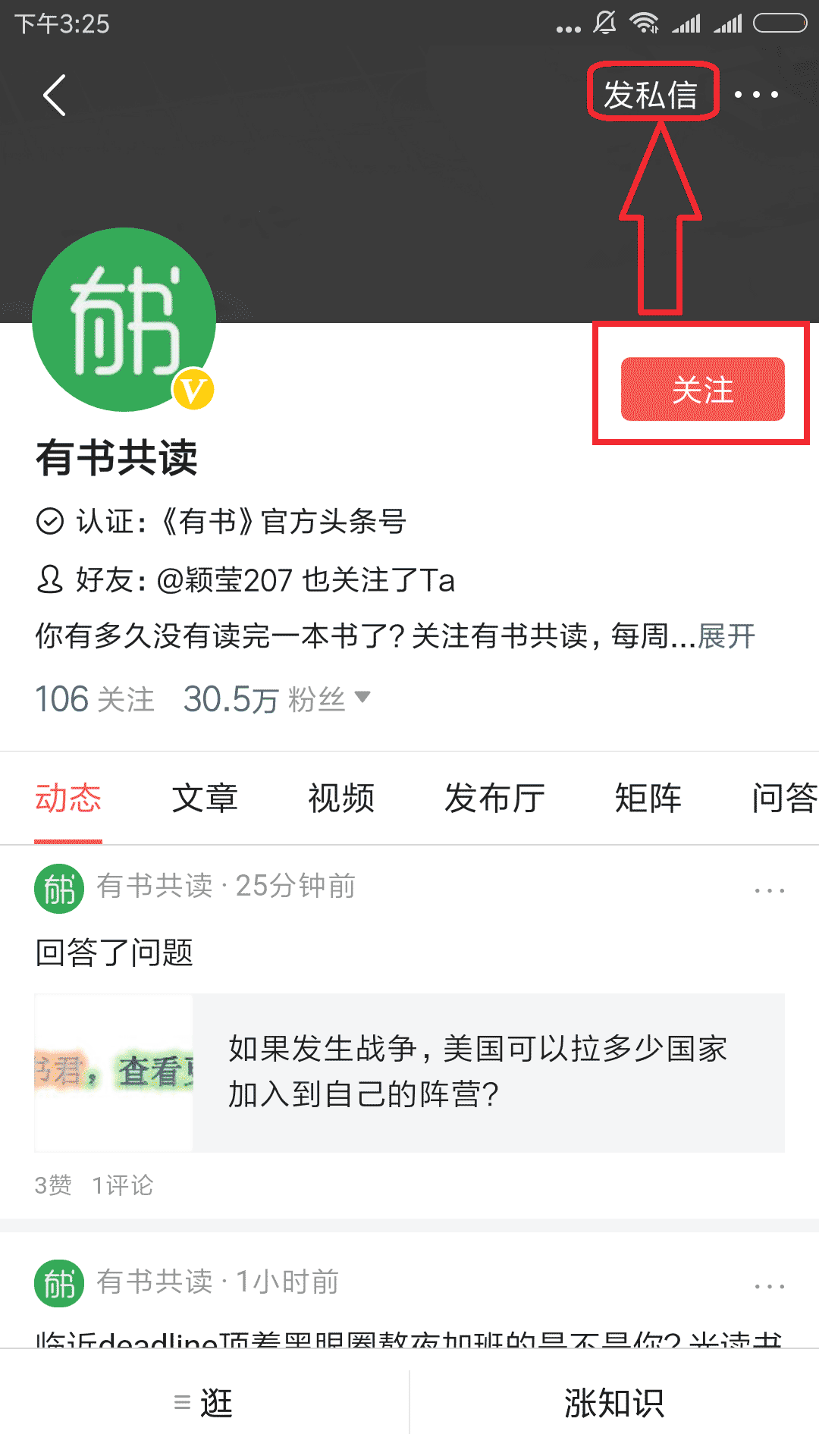The width and height of the screenshot is (819, 1456).
Task: Switch to the 发布厅 tab
Action: 494,799
